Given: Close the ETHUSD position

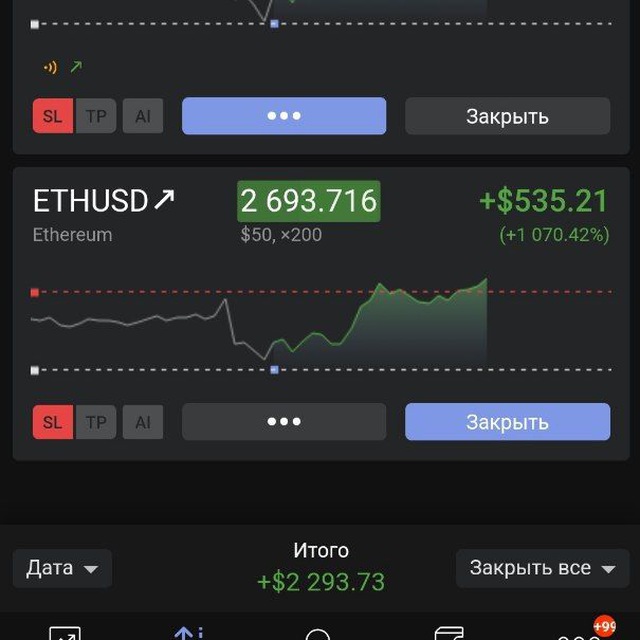Looking at the screenshot, I should tap(507, 422).
